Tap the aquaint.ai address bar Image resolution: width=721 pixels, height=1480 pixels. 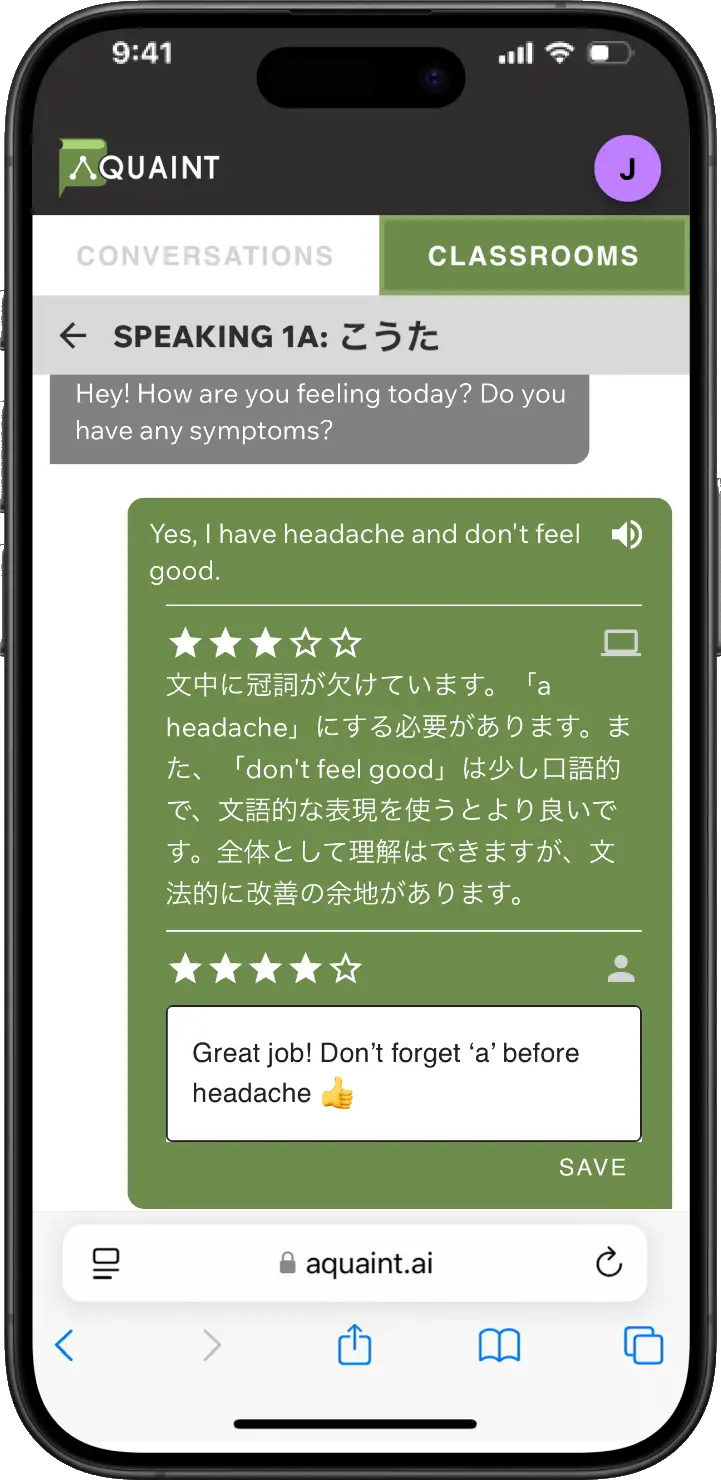click(357, 1263)
